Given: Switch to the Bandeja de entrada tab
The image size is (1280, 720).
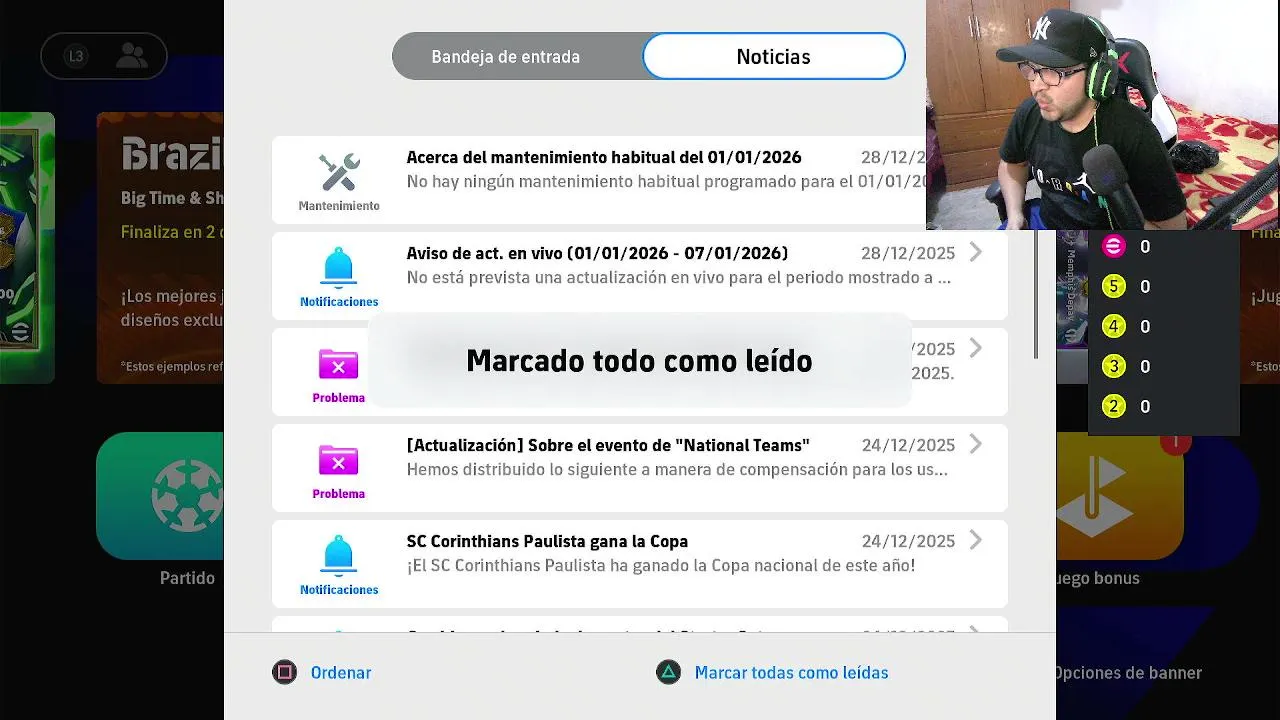Looking at the screenshot, I should pos(506,57).
